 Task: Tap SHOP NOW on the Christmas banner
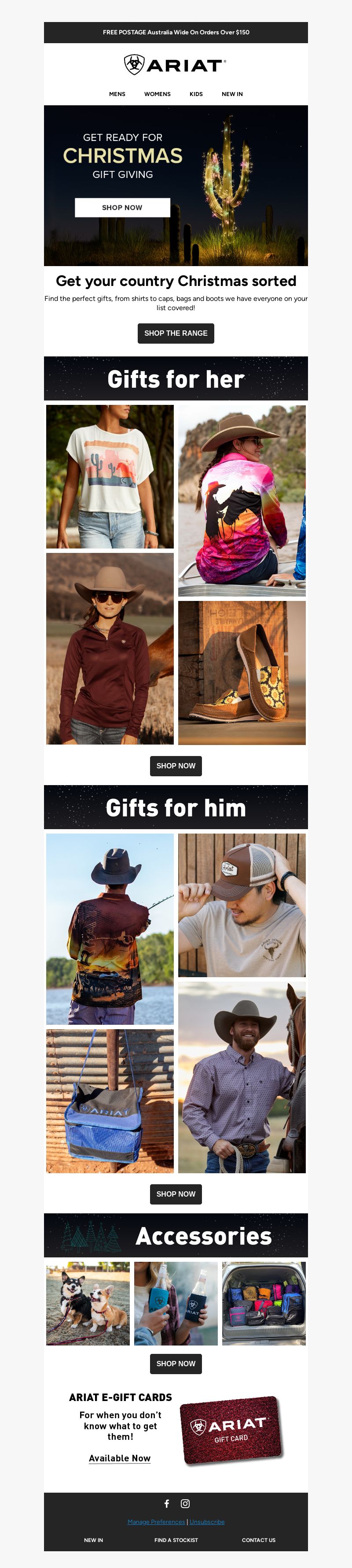[122, 208]
